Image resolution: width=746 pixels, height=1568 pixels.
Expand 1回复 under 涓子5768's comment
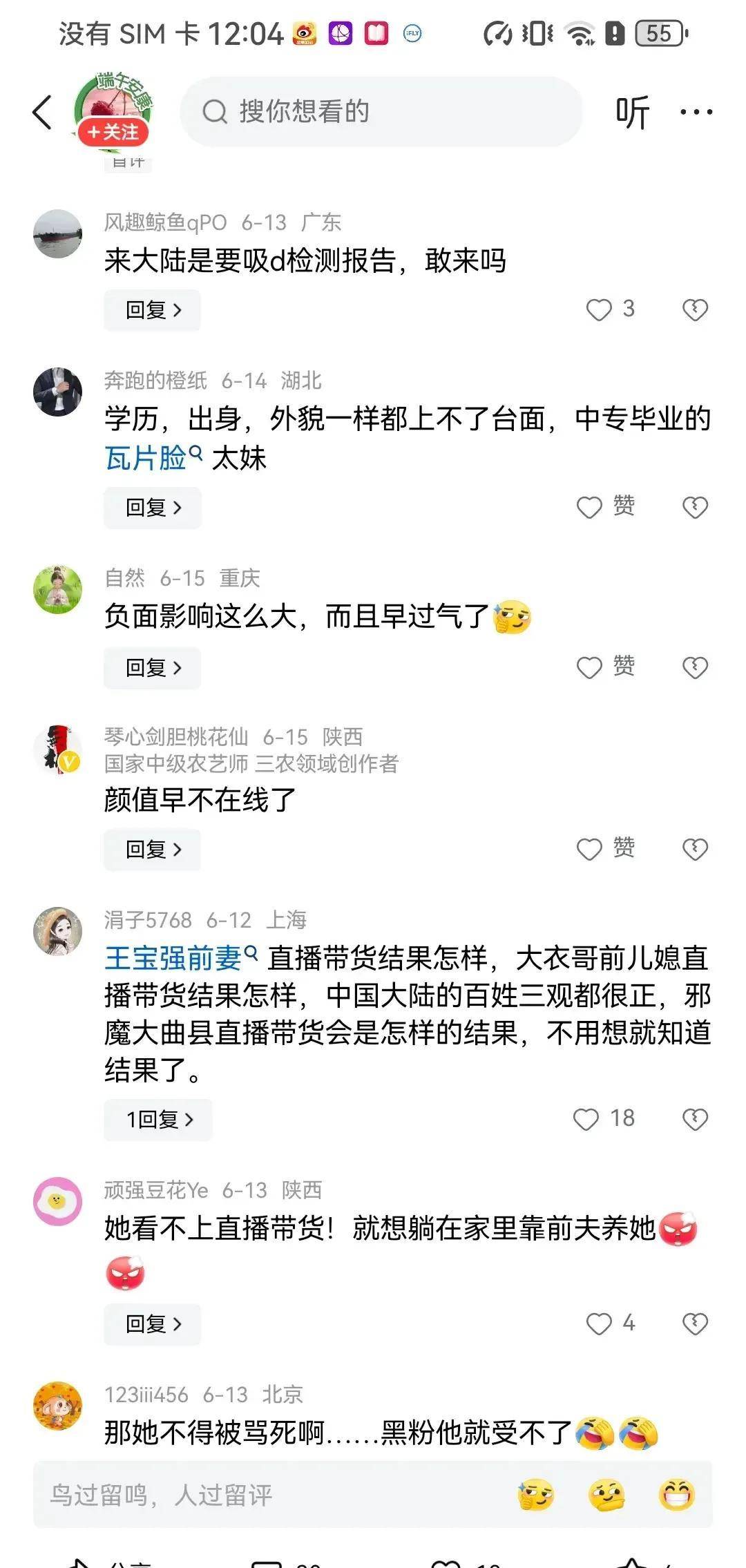(x=158, y=1120)
